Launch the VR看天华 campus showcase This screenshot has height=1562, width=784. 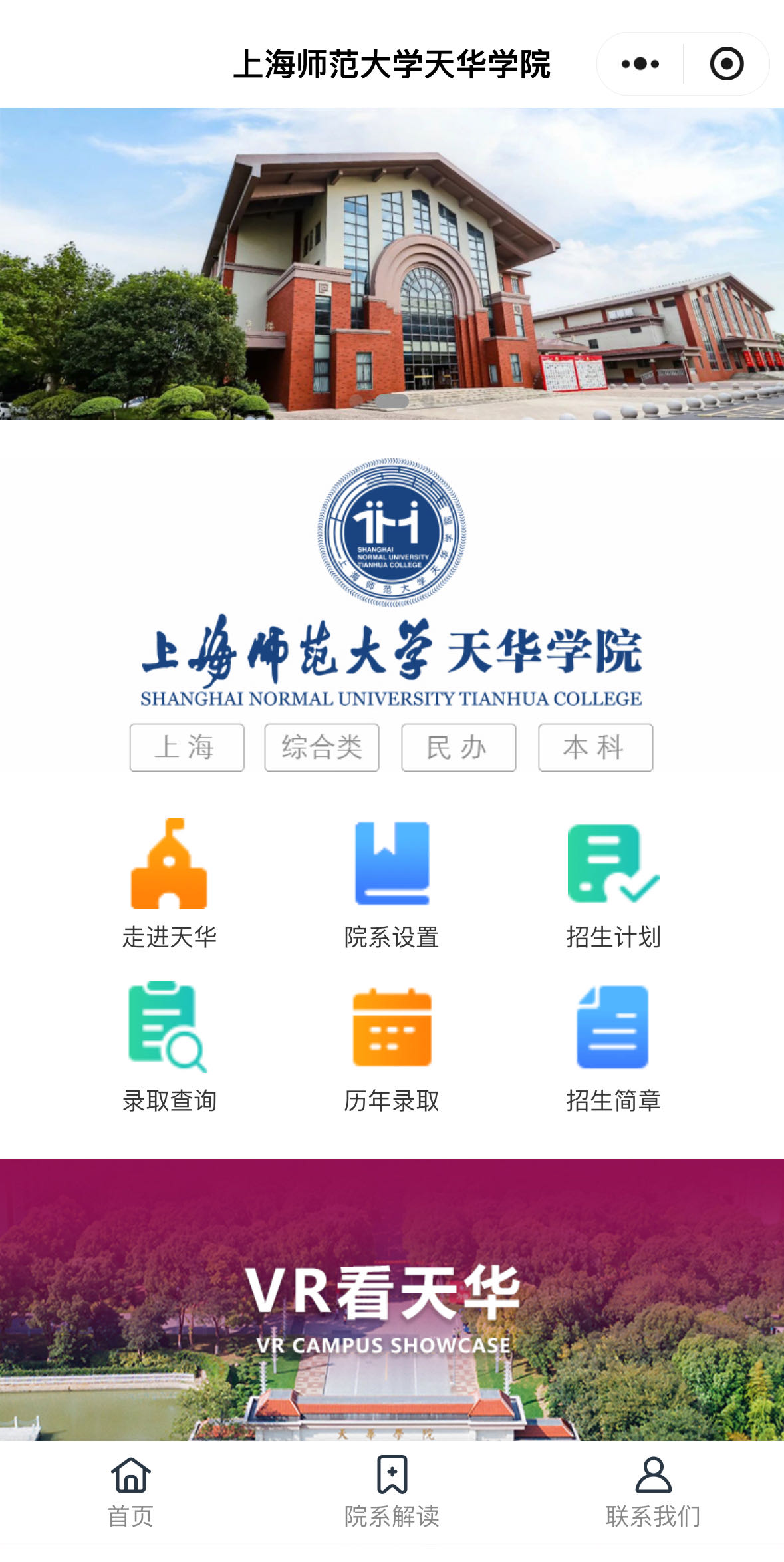392,1300
